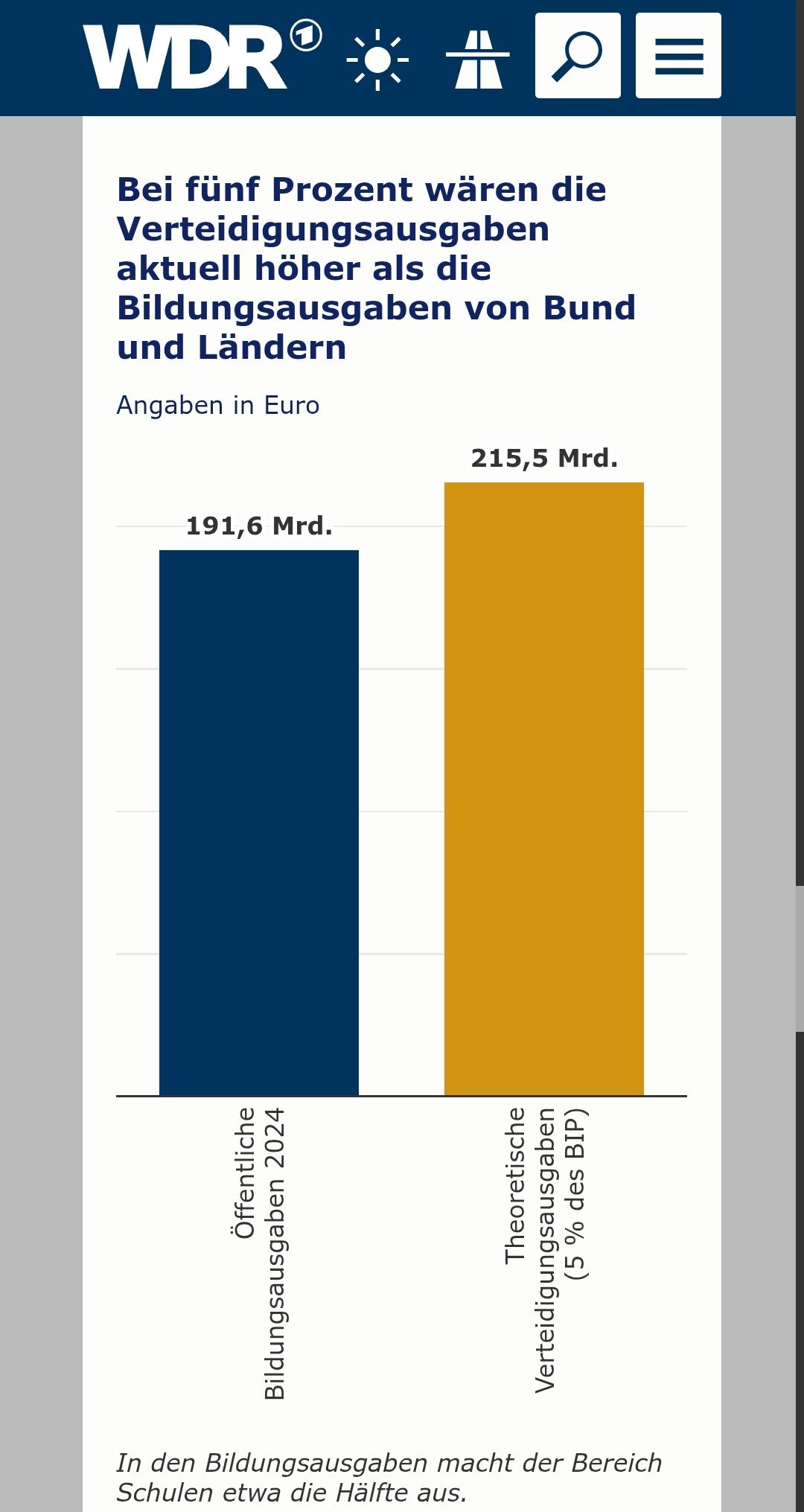Open the search magnifier button
The image size is (804, 1512).
click(x=578, y=56)
